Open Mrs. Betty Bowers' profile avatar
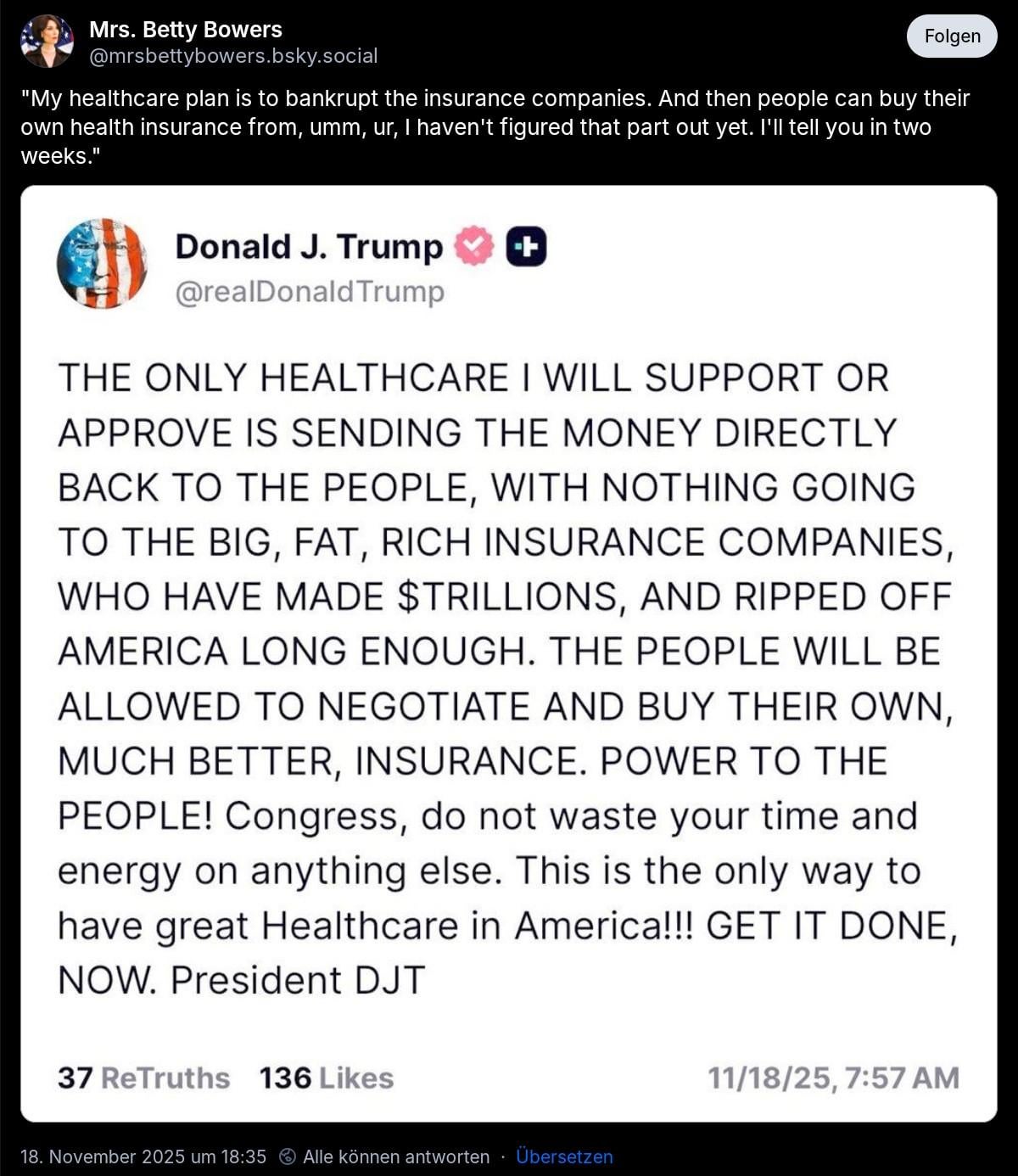This screenshot has width=1018, height=1176. (47, 41)
